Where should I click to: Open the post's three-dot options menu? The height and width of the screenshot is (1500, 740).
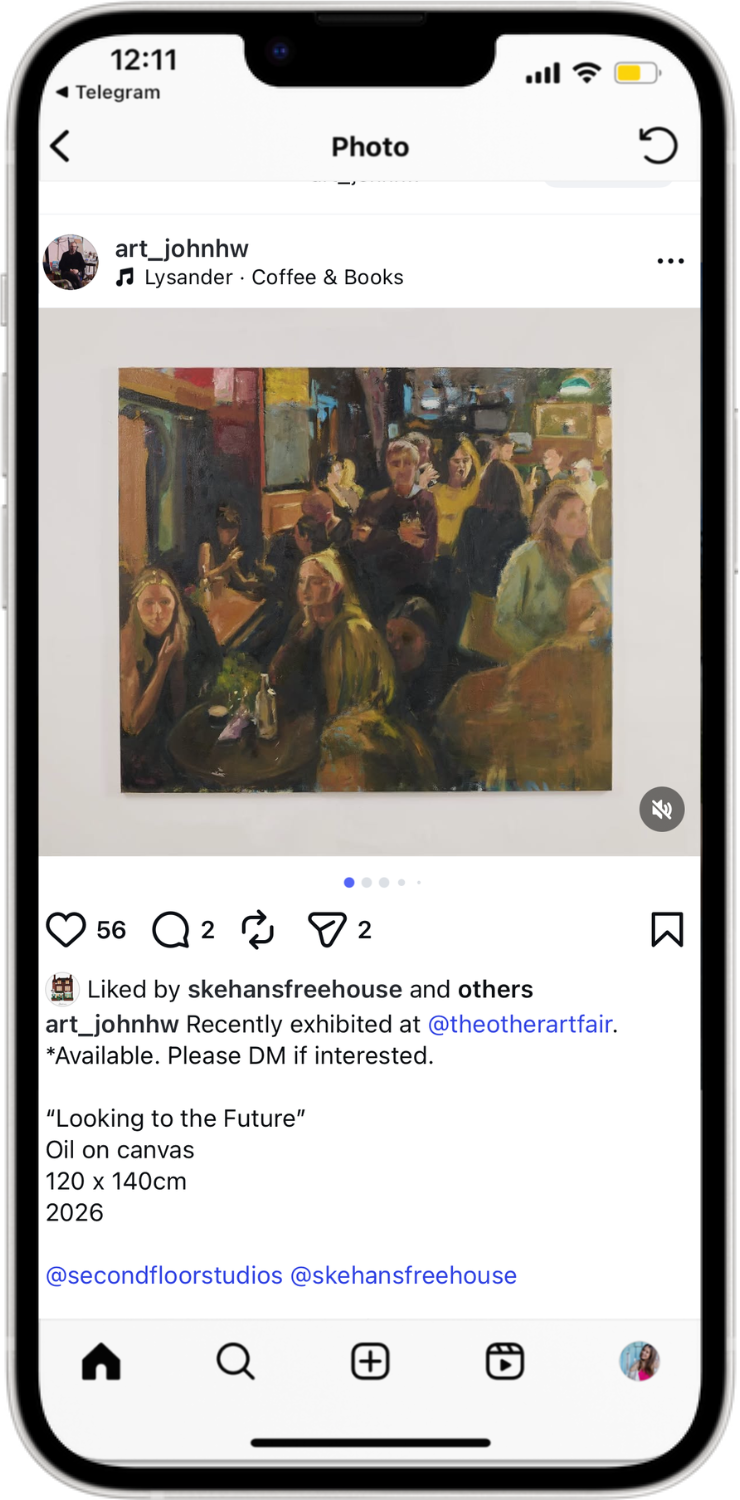[x=670, y=262]
